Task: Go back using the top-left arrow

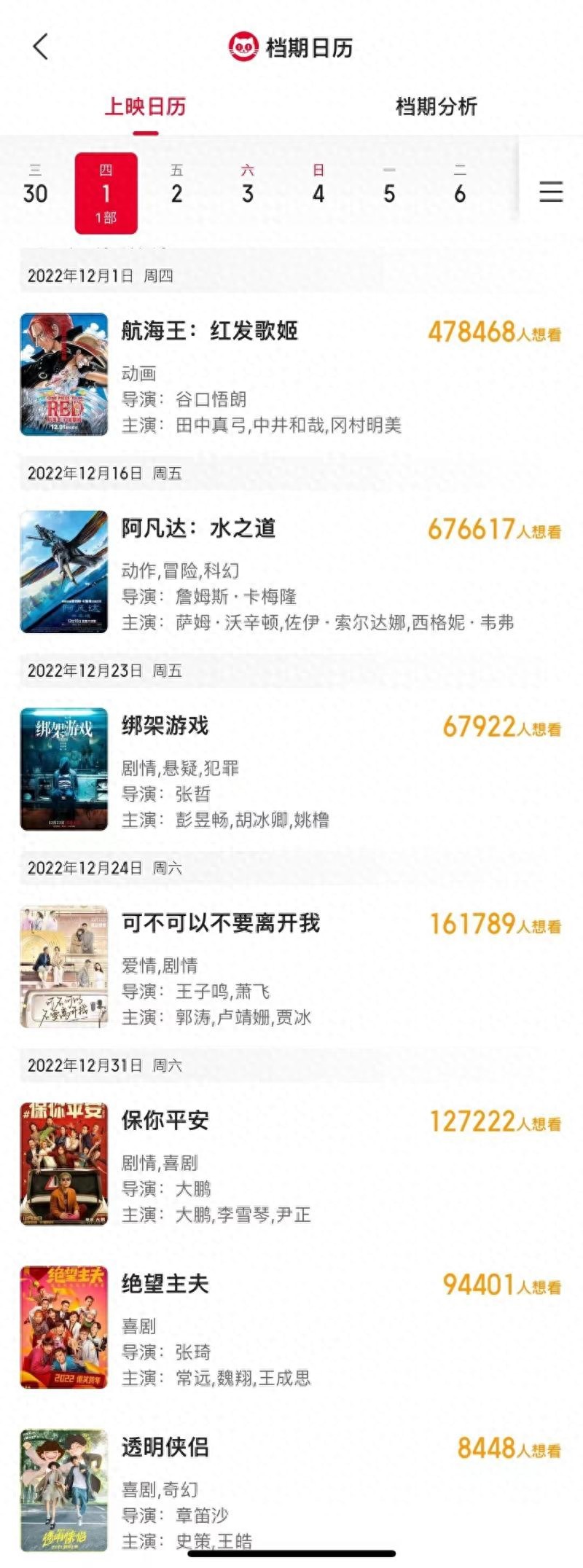Action: [41, 47]
